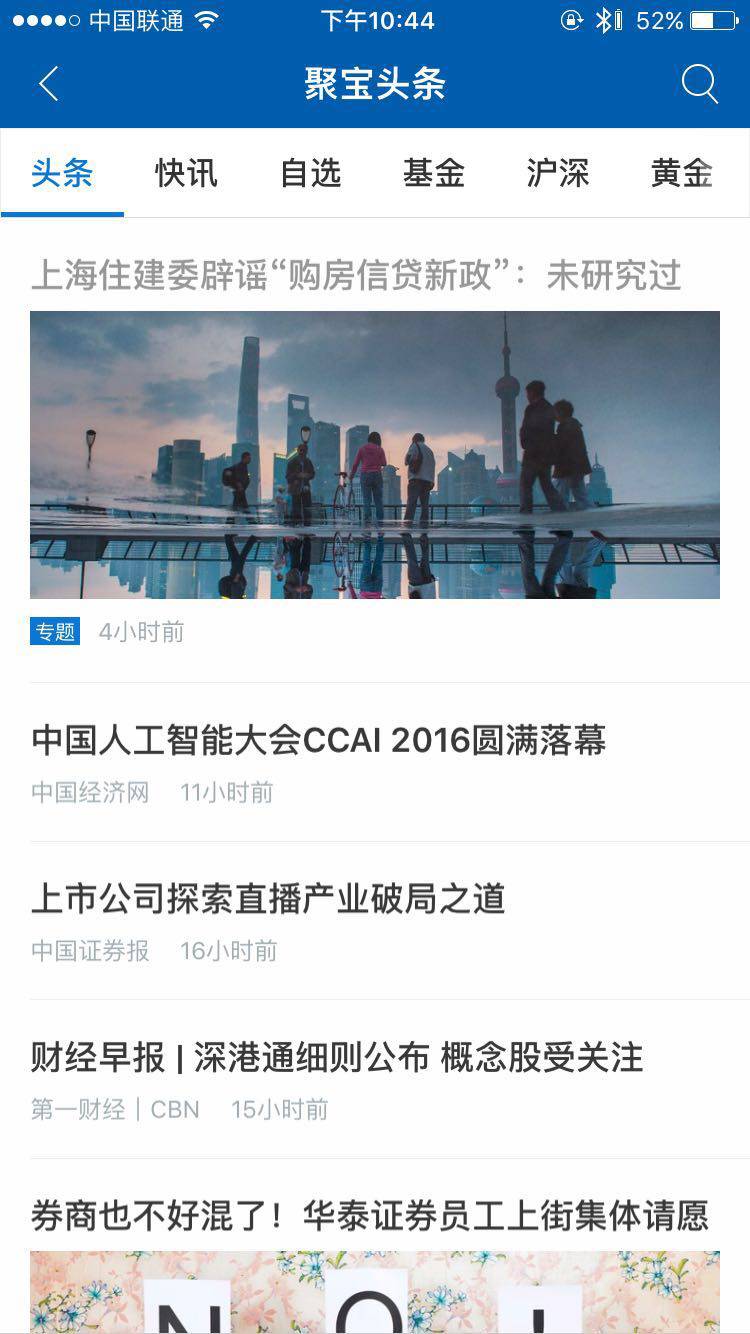This screenshot has width=750, height=1334.
Task: Open the 上海住建委辟谣 headline article
Action: [x=356, y=275]
